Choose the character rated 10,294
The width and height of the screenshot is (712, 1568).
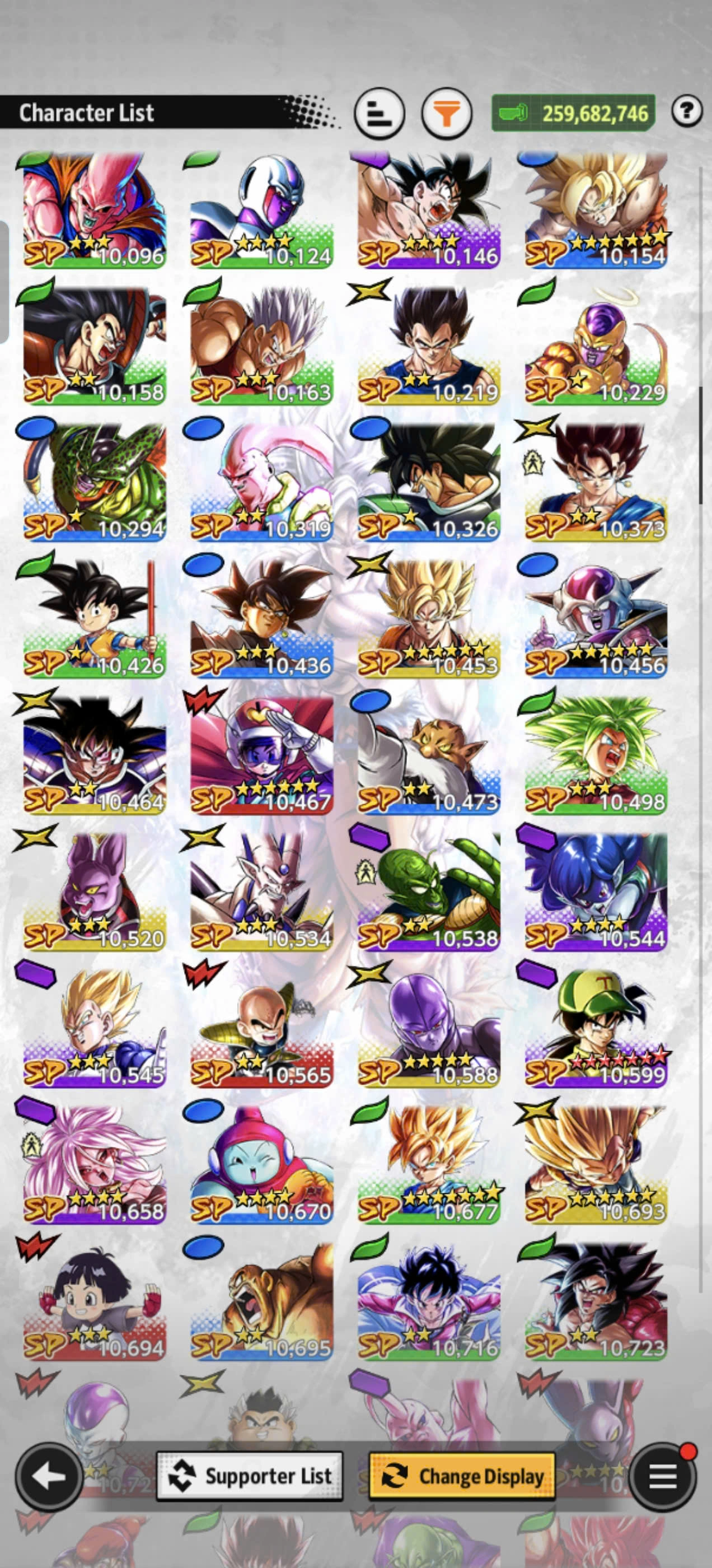[x=95, y=482]
